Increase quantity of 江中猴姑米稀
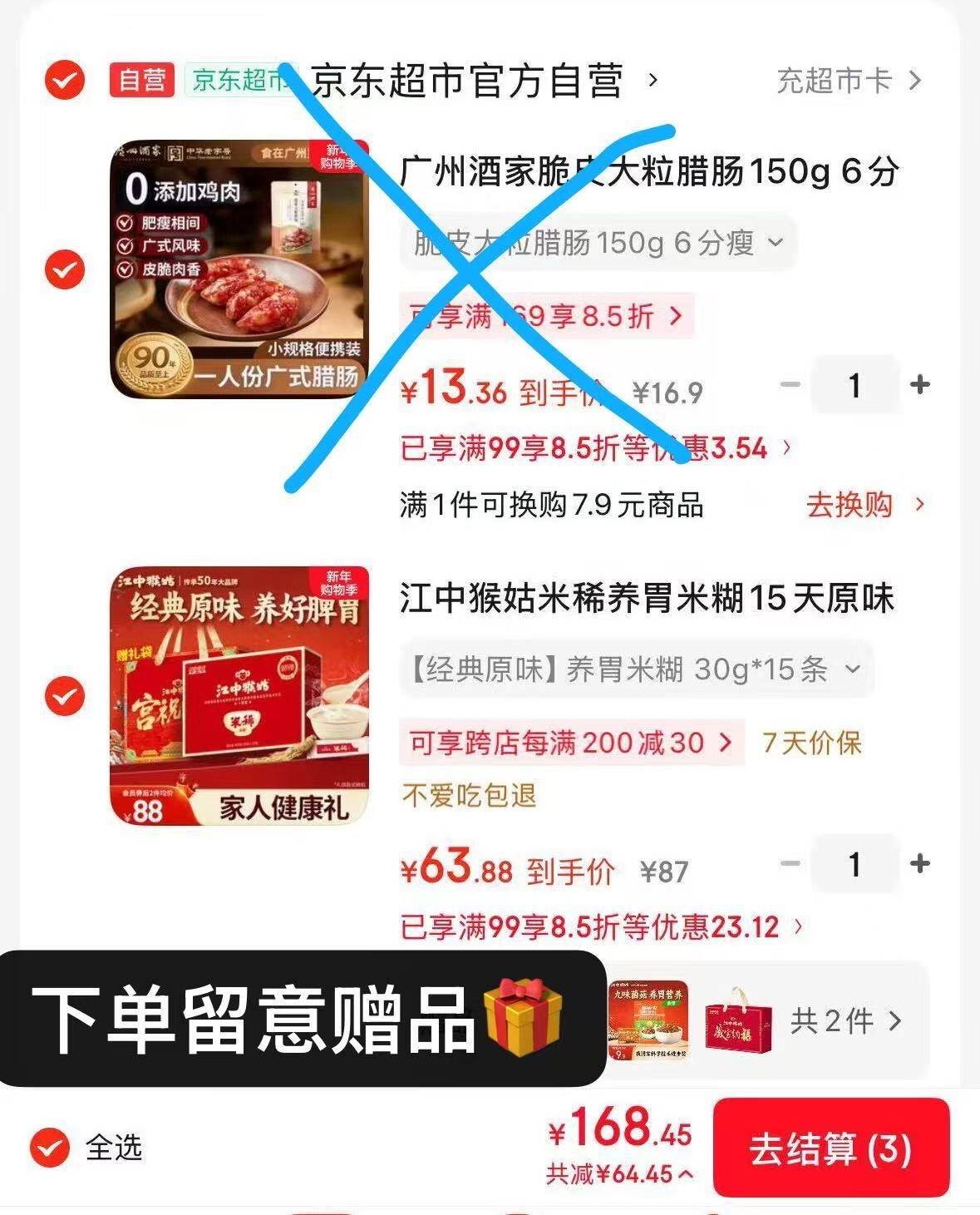The height and width of the screenshot is (1215, 980). pos(919,864)
